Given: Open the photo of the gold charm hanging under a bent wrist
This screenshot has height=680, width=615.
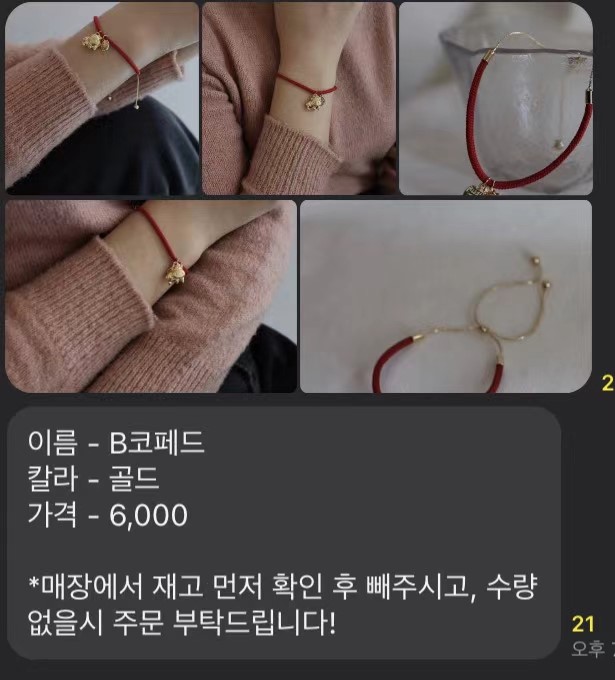Looking at the screenshot, I should click(x=298, y=98).
